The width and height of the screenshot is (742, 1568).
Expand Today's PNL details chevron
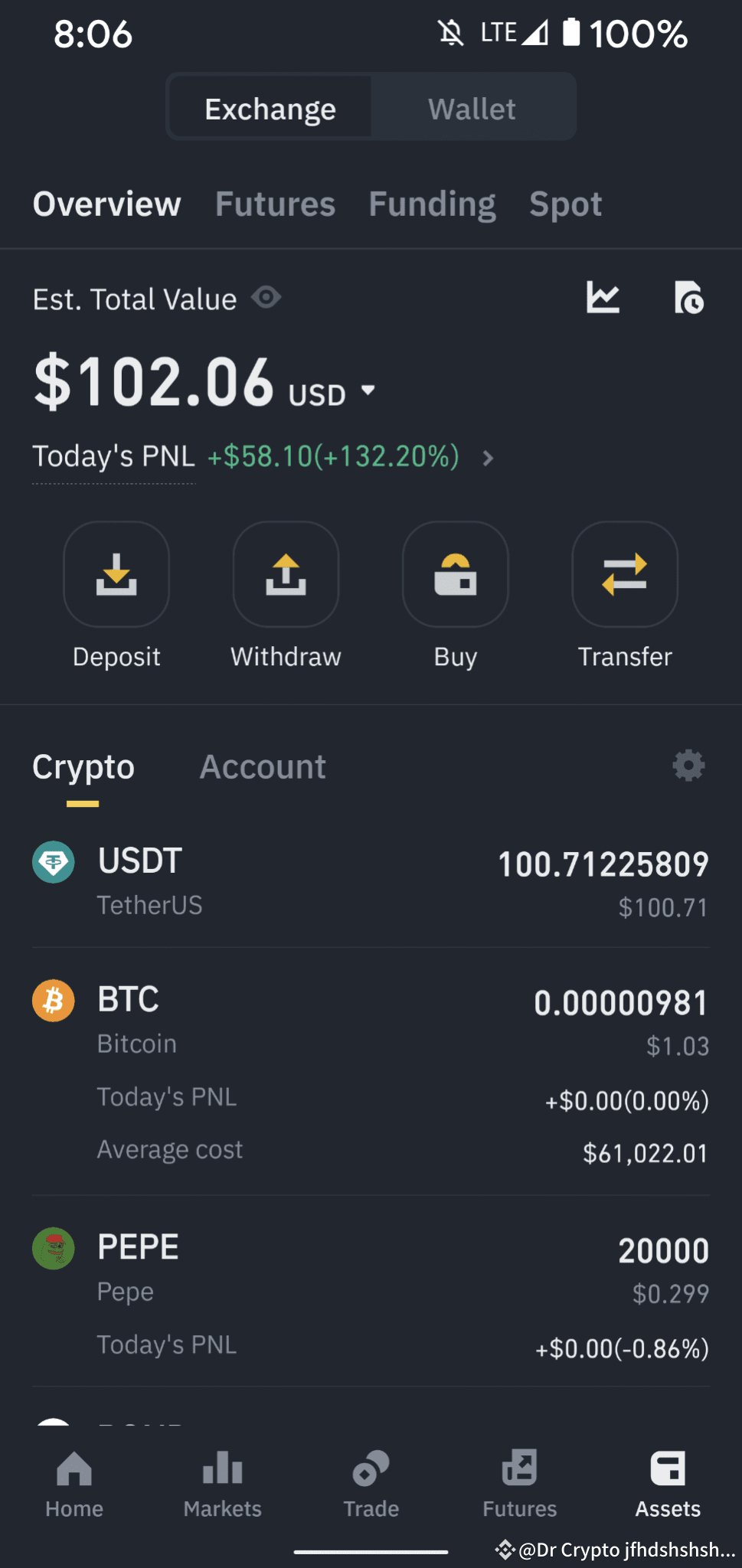(x=488, y=458)
